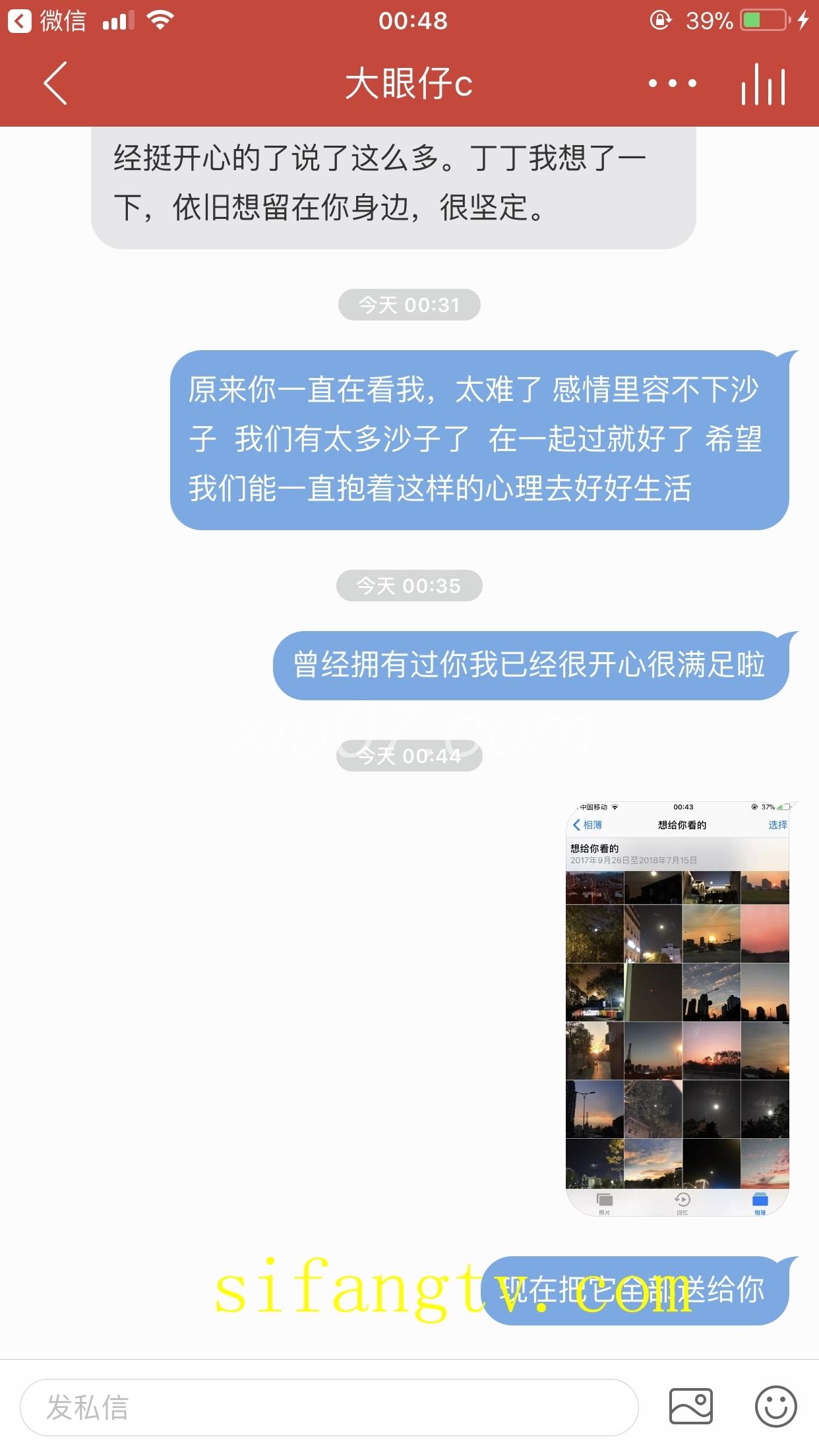The width and height of the screenshot is (819, 1456).
Task: Attach a picture with the image icon
Action: click(690, 1407)
